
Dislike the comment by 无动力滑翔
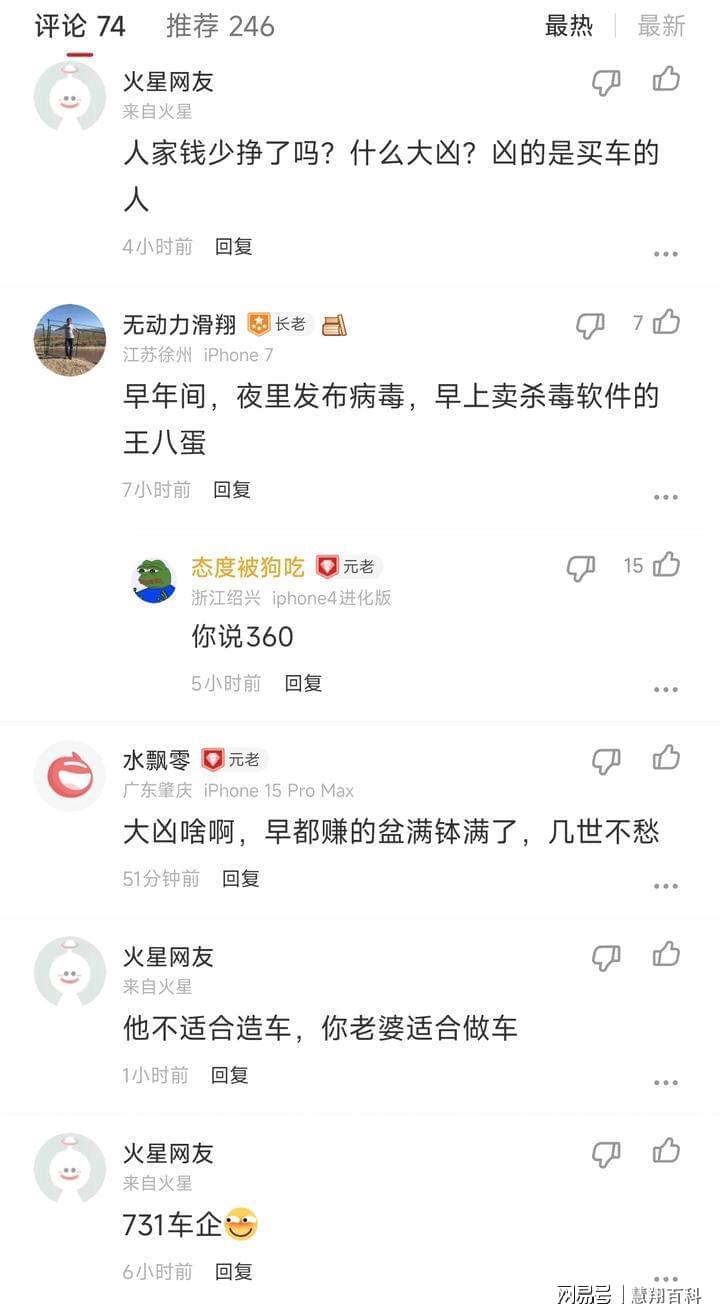pos(590,325)
